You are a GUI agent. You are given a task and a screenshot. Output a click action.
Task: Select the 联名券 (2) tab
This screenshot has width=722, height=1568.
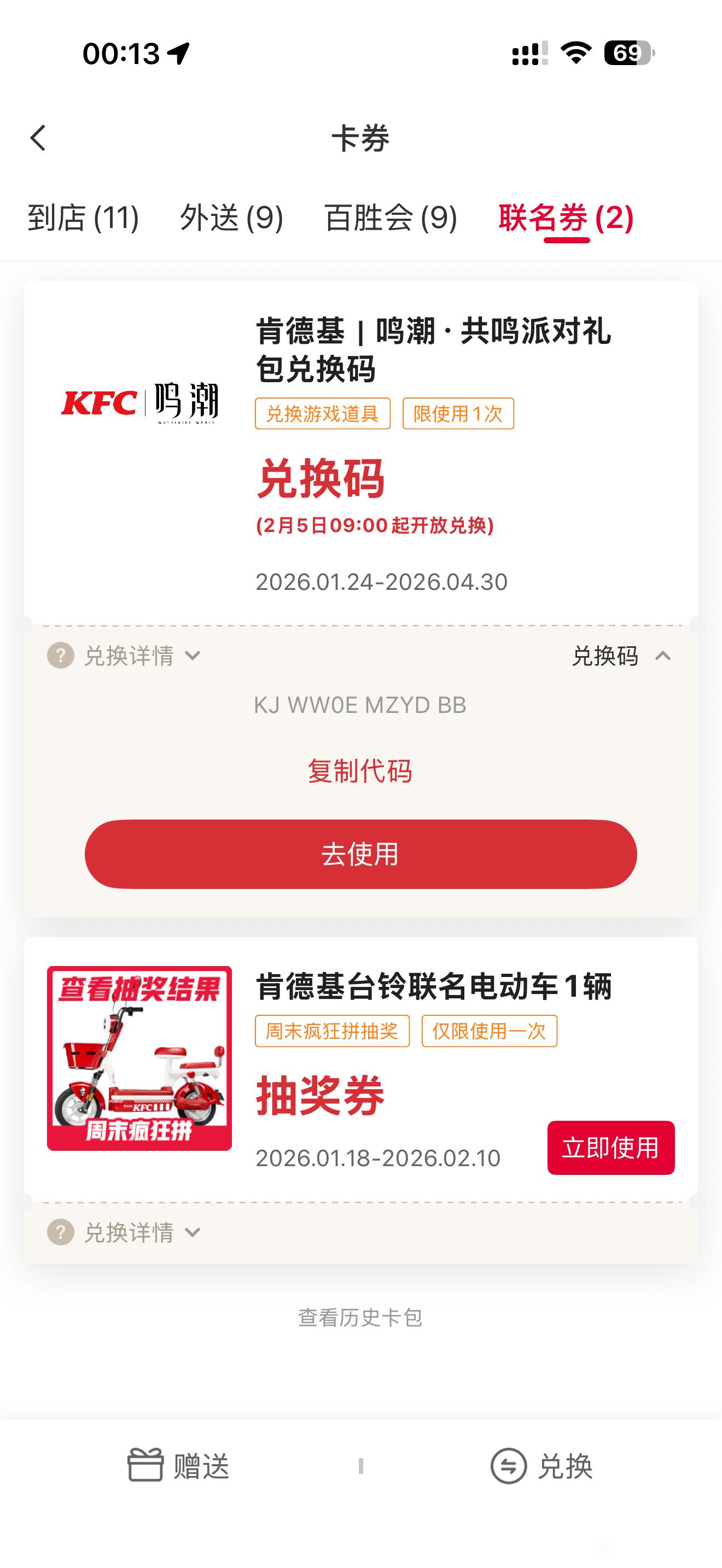point(566,218)
